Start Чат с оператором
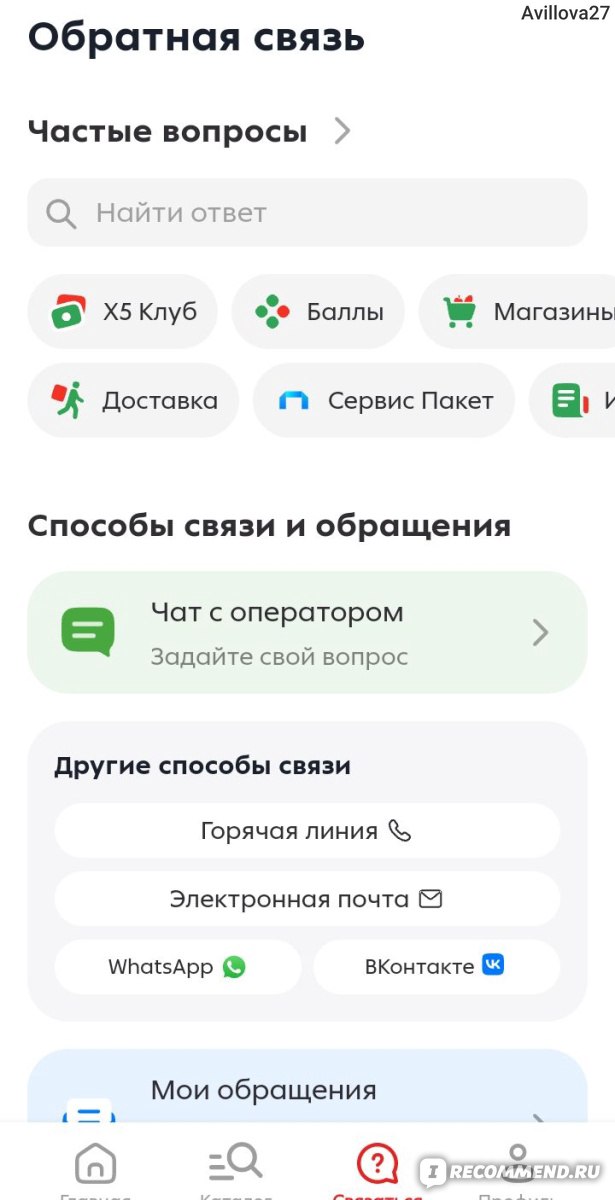Viewport: 615px width, 1200px height. [307, 632]
